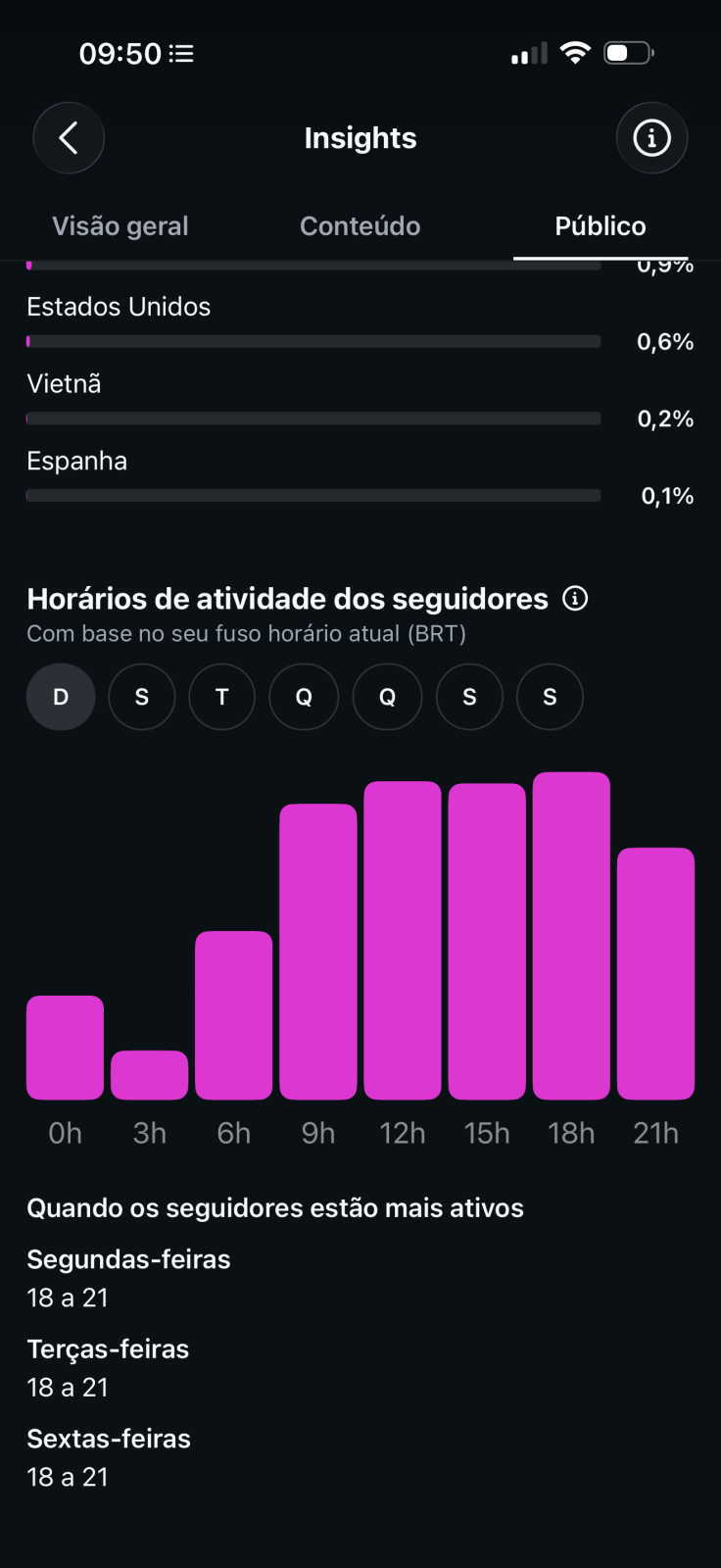This screenshot has width=721, height=1568.
Task: Choose the Q chip right after T
Action: click(304, 697)
